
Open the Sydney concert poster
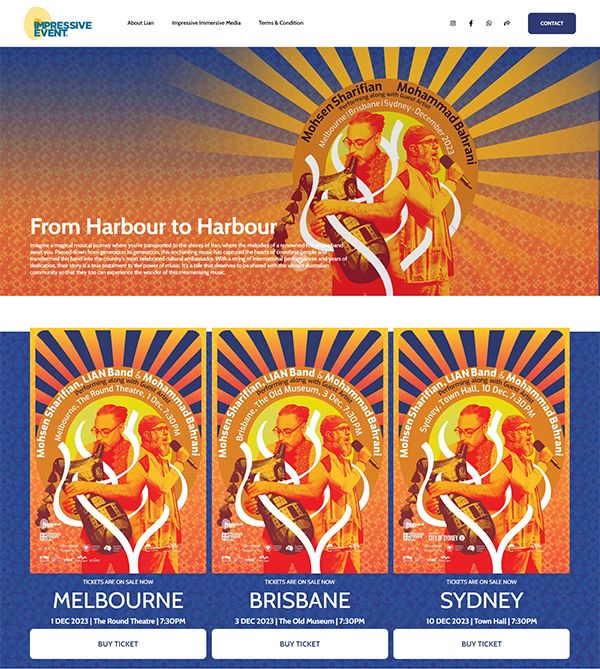click(x=481, y=450)
